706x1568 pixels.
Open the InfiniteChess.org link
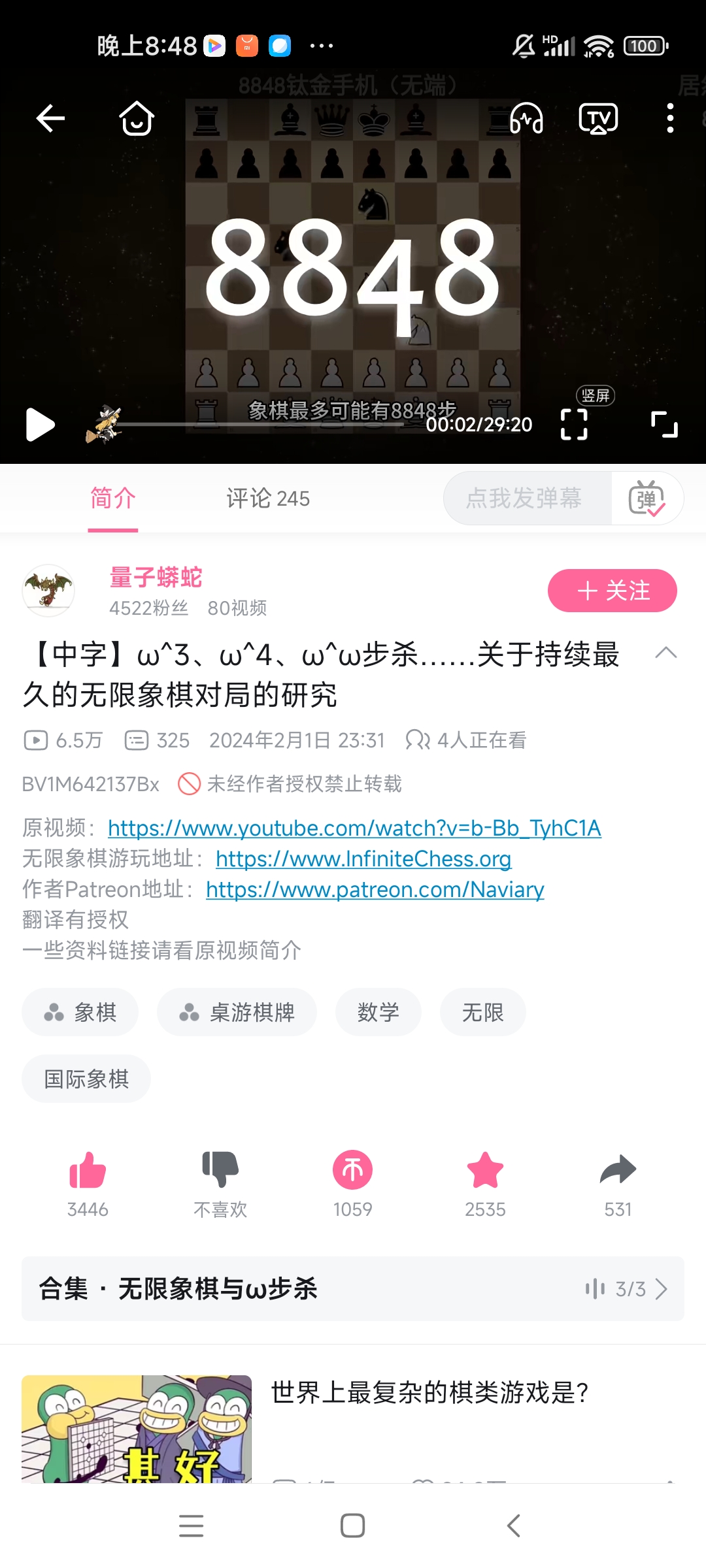click(x=363, y=858)
